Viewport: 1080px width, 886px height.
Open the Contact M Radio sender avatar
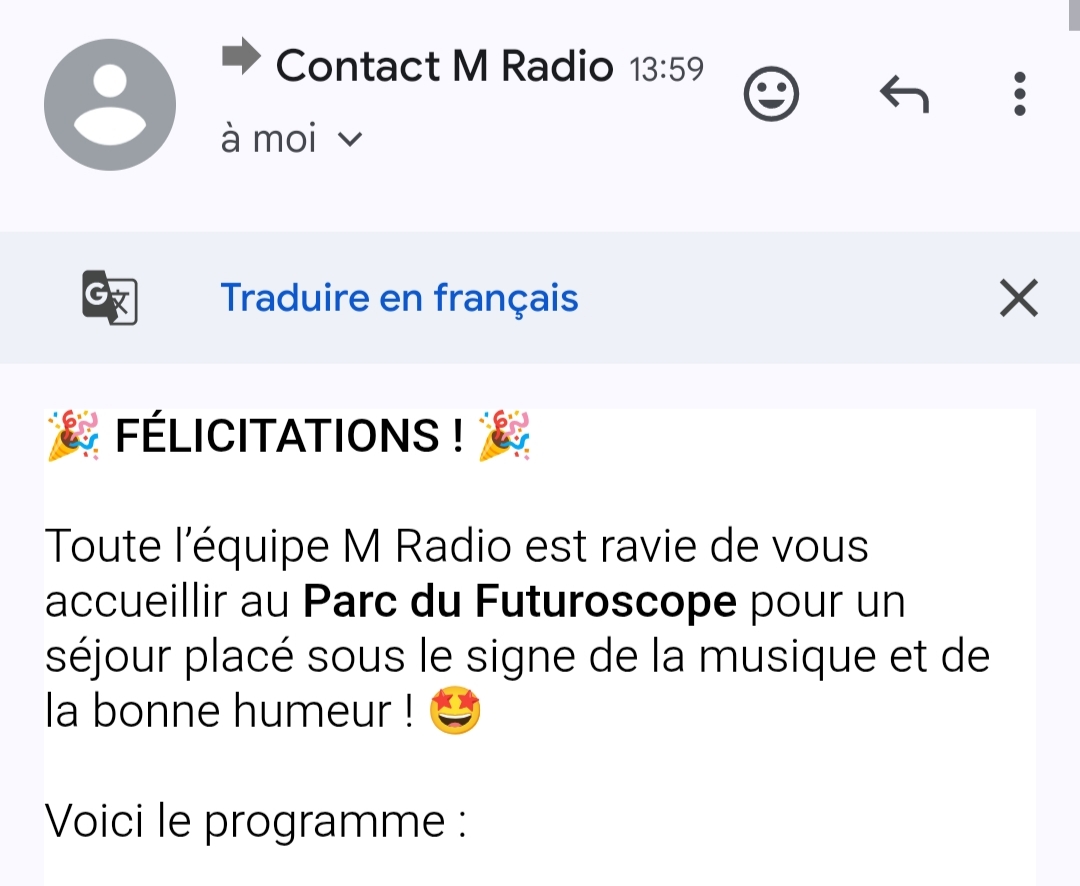pos(110,105)
